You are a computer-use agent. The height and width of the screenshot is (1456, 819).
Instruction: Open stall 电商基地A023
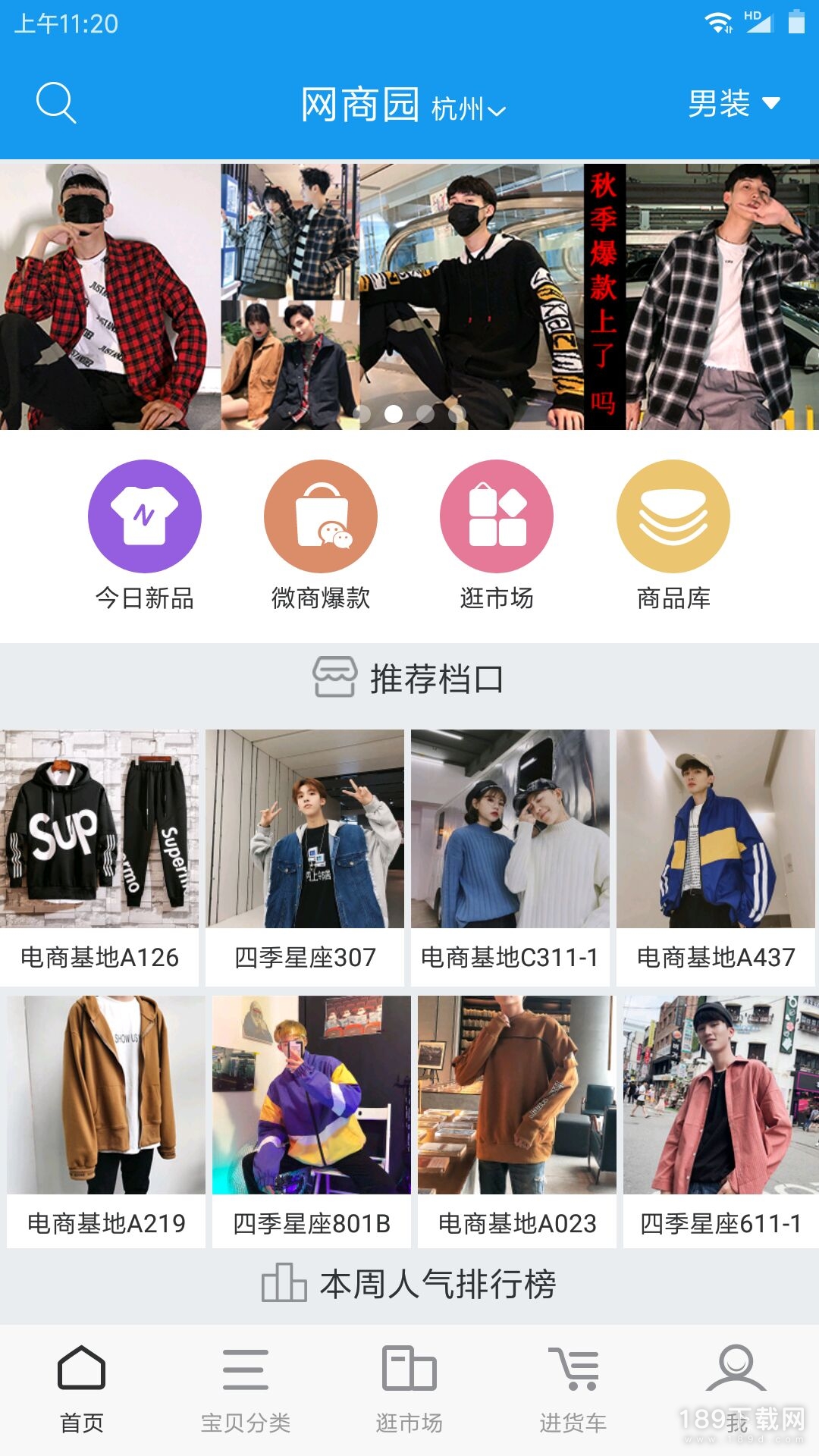point(517,1122)
